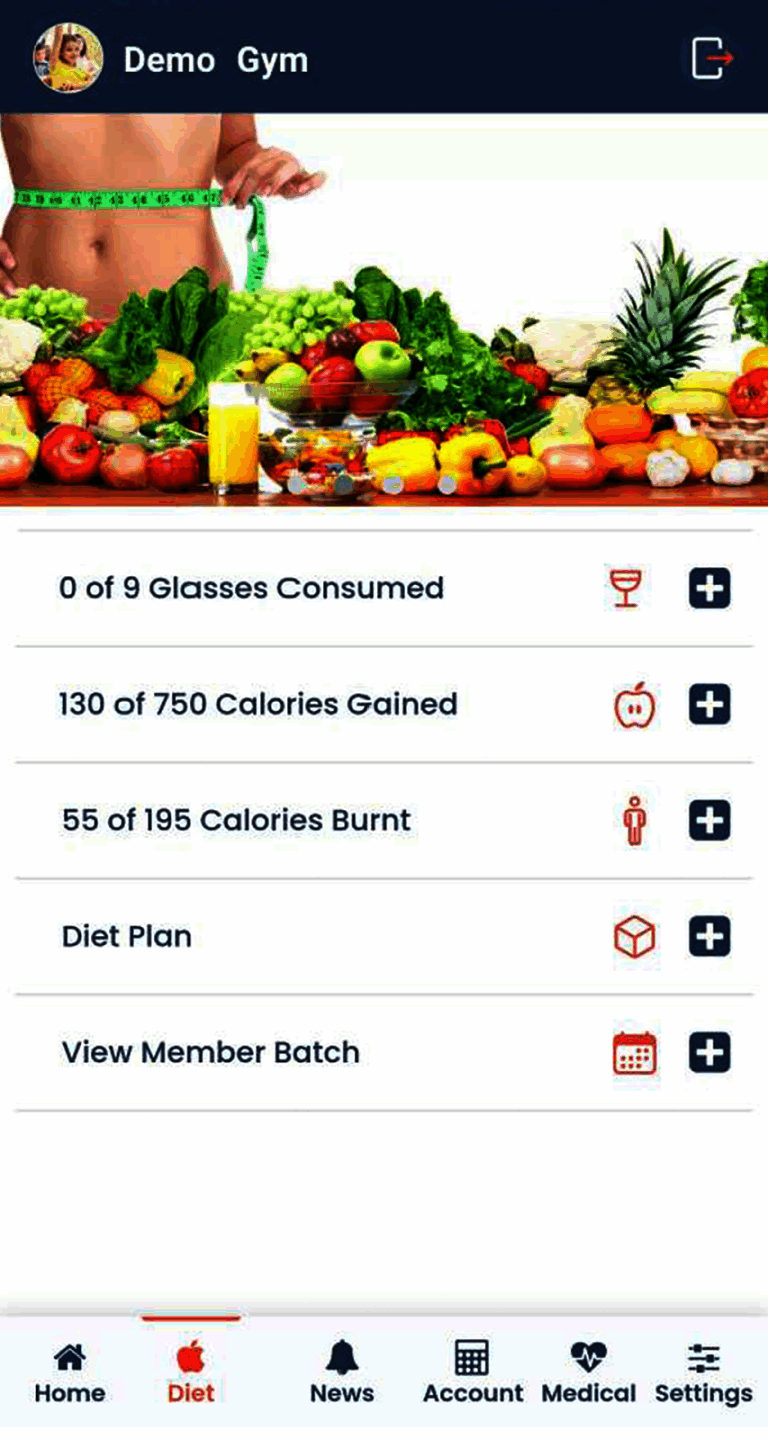
Task: Go to the News tab
Action: 342,1374
